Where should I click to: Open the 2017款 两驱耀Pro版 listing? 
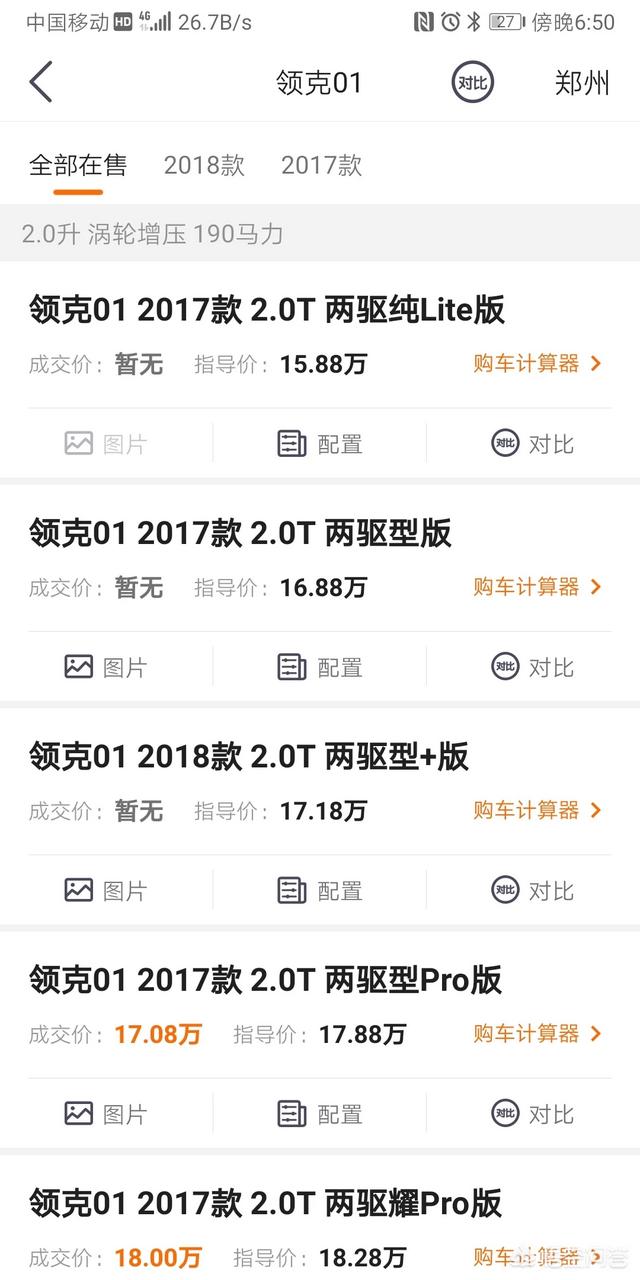click(265, 1203)
